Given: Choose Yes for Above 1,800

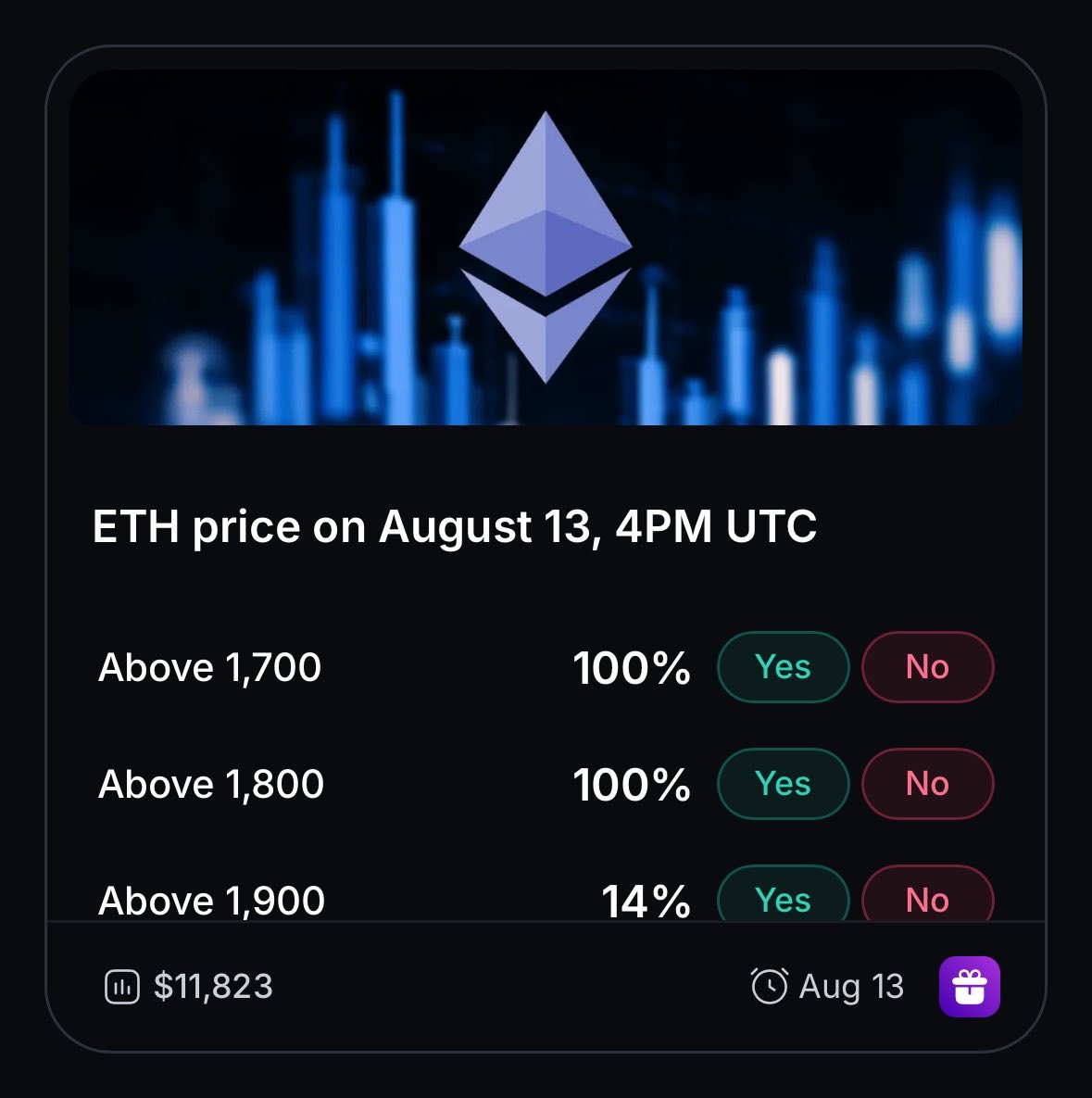Looking at the screenshot, I should [x=783, y=784].
